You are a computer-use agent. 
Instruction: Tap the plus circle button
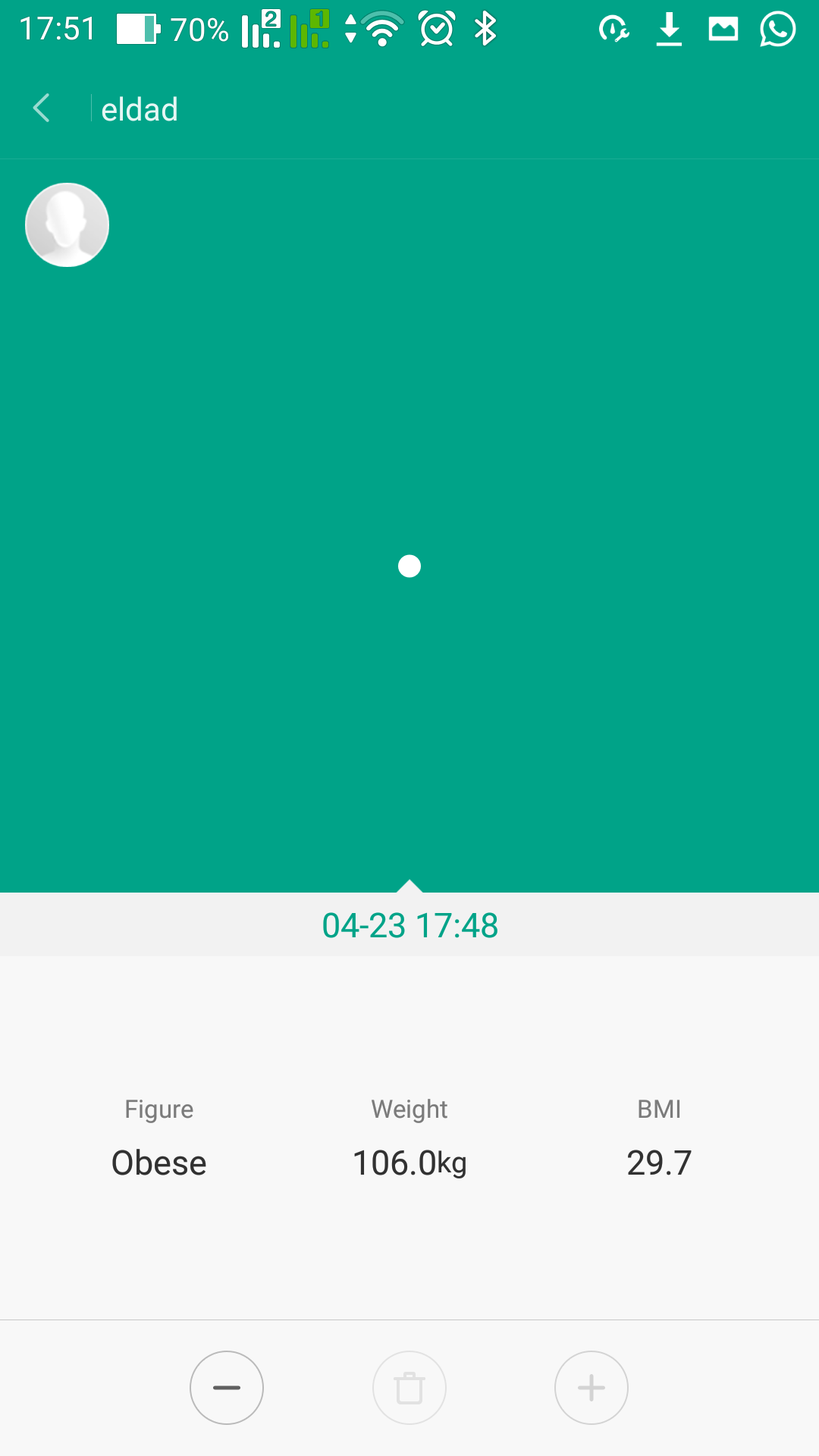(x=591, y=1388)
